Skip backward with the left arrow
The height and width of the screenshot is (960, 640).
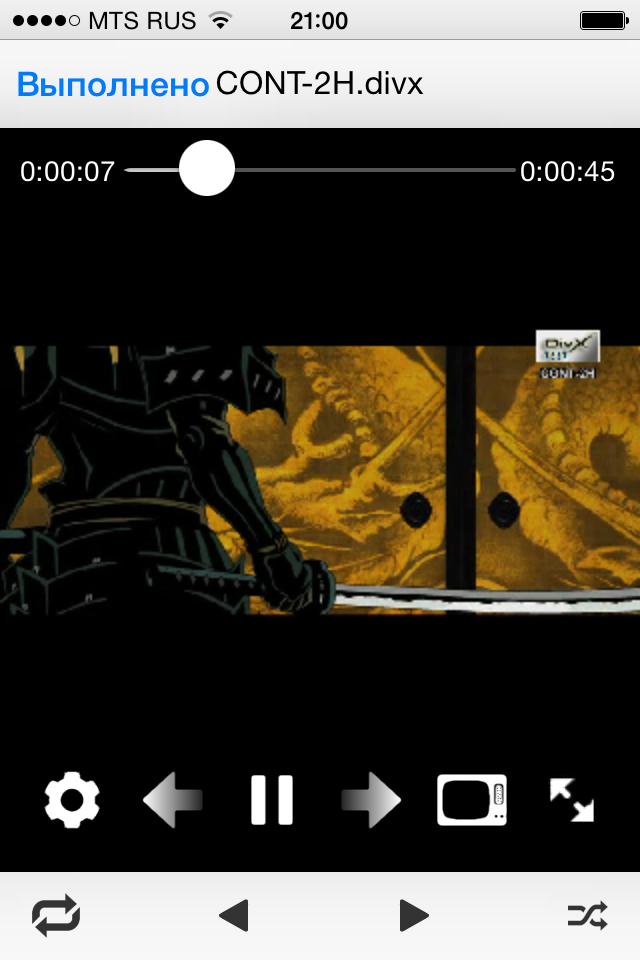click(173, 800)
